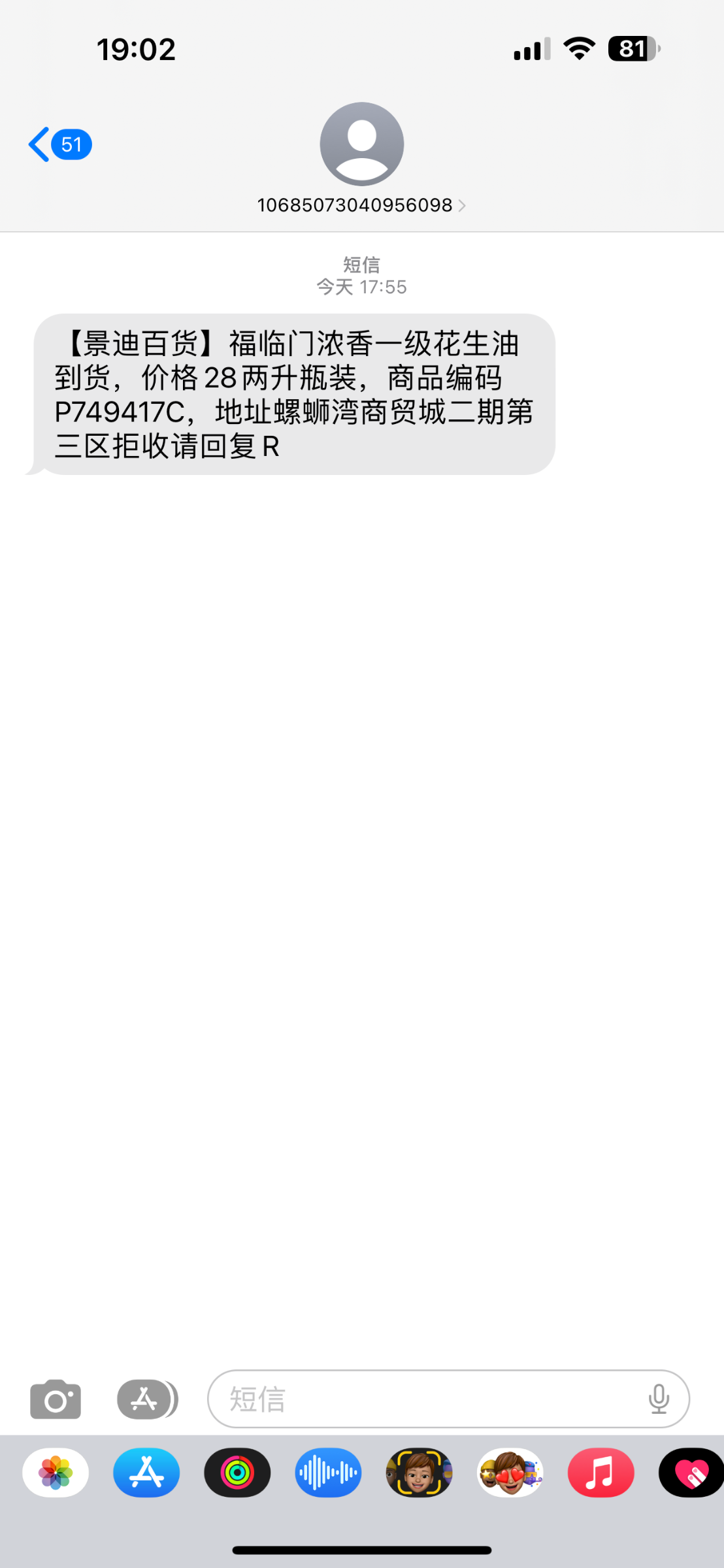Open the App Store iMessage app
The image size is (724, 1568).
coord(146,1473)
